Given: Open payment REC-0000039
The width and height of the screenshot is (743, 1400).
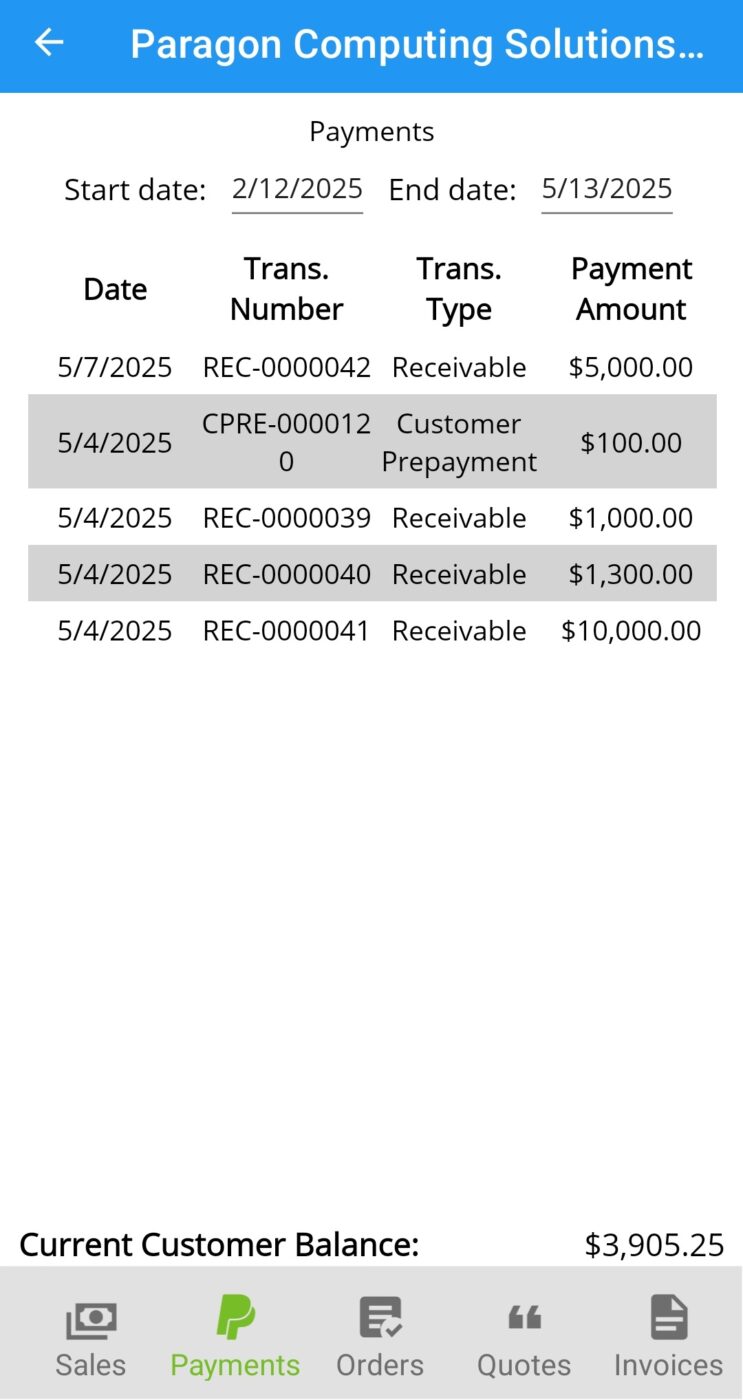Looking at the screenshot, I should tap(372, 518).
